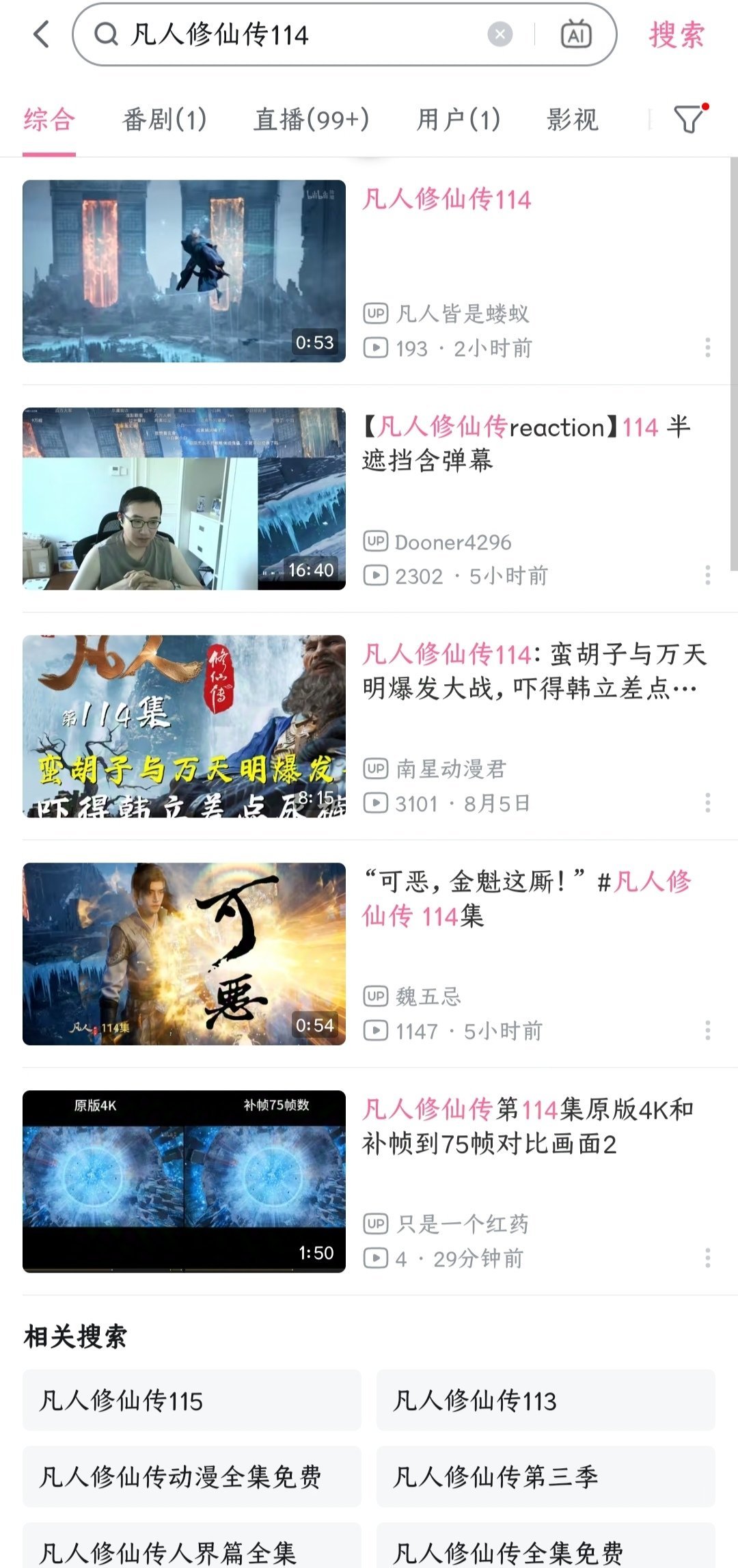Screen dimensions: 738x1568
Task: Switch to the 用户(1) tab
Action: (459, 120)
